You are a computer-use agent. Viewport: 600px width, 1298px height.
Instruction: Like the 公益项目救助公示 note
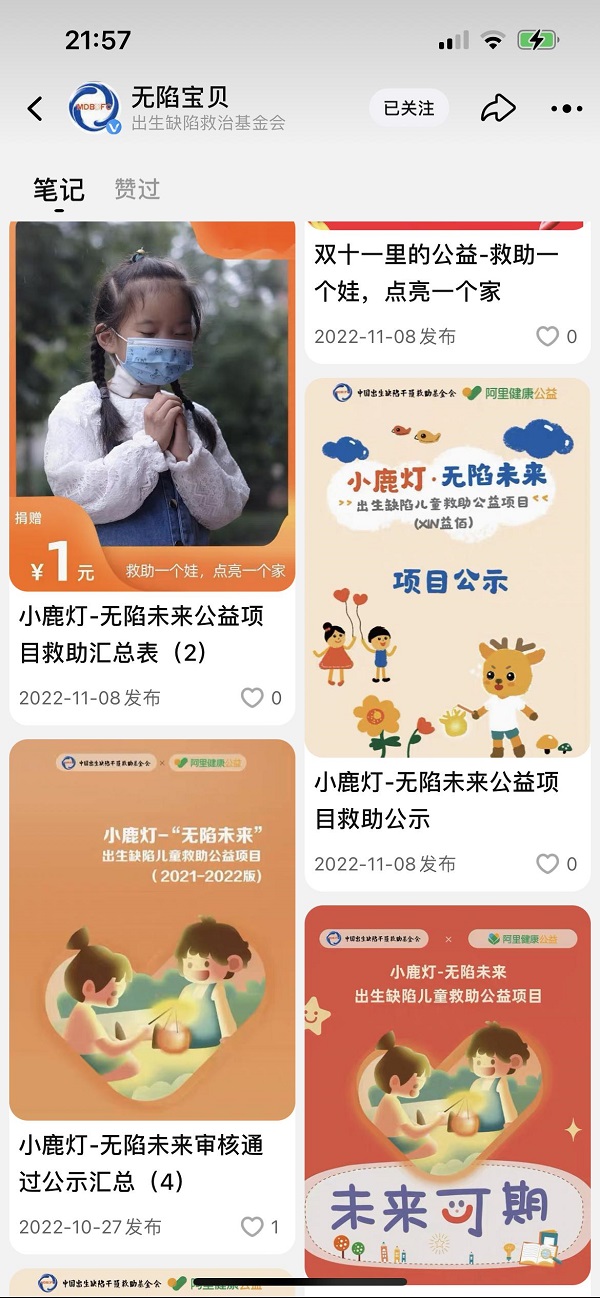548,864
